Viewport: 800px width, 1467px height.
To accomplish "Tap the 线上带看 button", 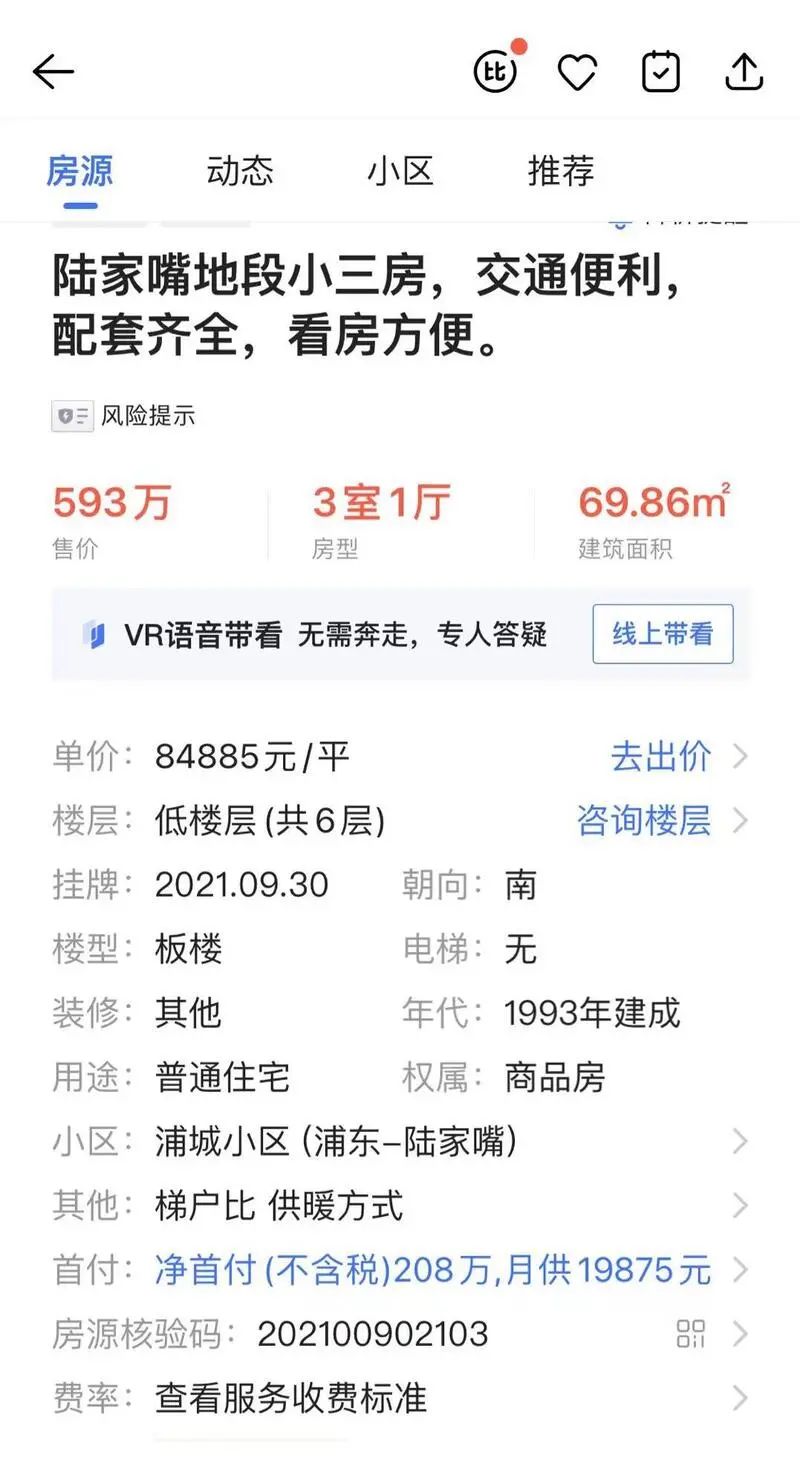I will [x=662, y=634].
